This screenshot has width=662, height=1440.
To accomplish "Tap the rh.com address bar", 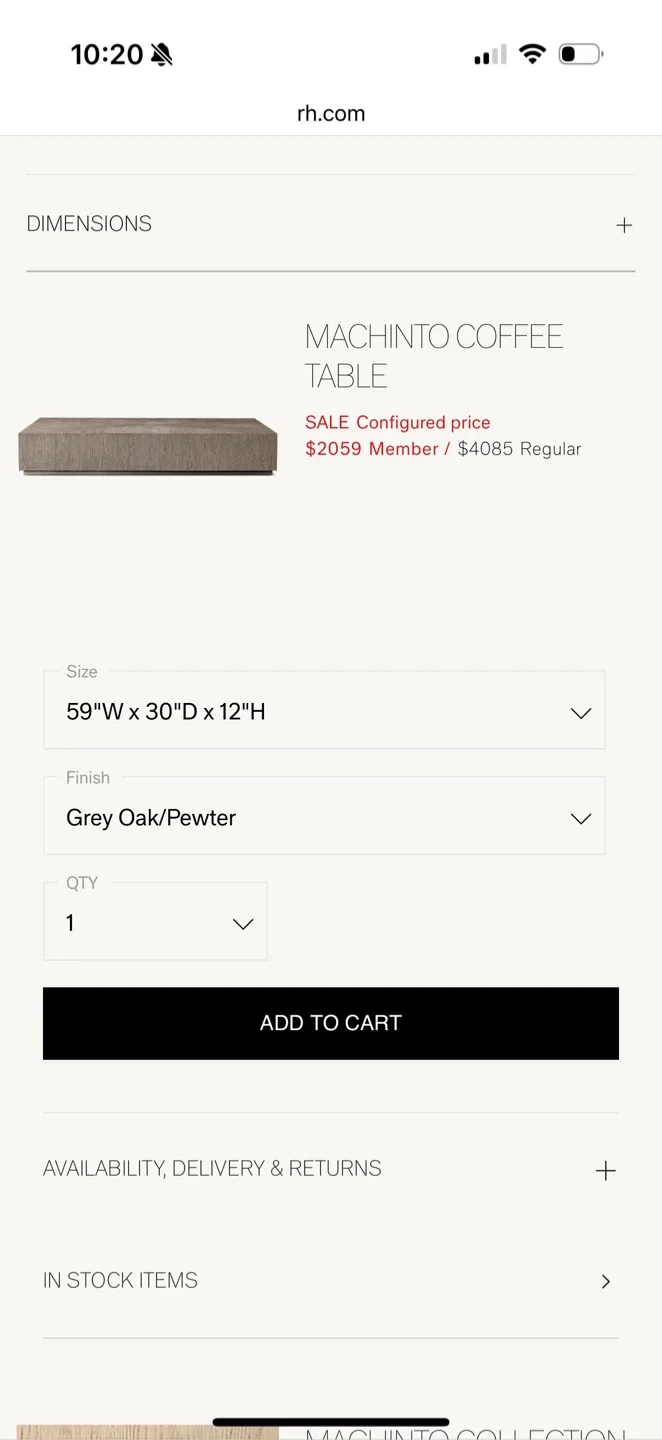I will pos(331,113).
